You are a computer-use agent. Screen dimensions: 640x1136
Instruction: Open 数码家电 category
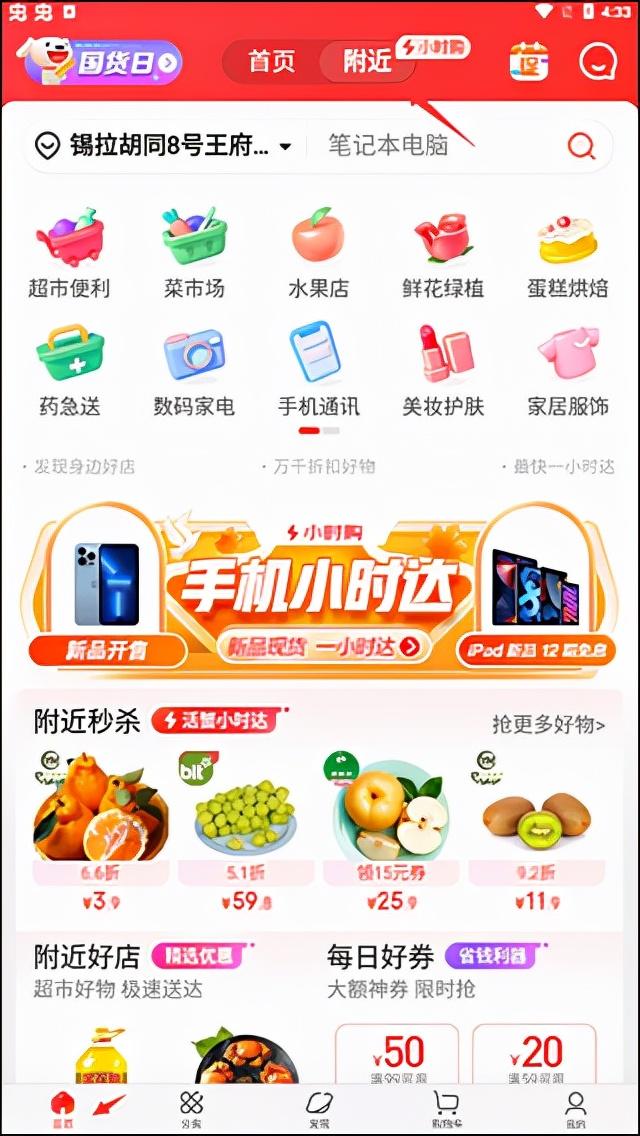pyautogui.click(x=194, y=371)
